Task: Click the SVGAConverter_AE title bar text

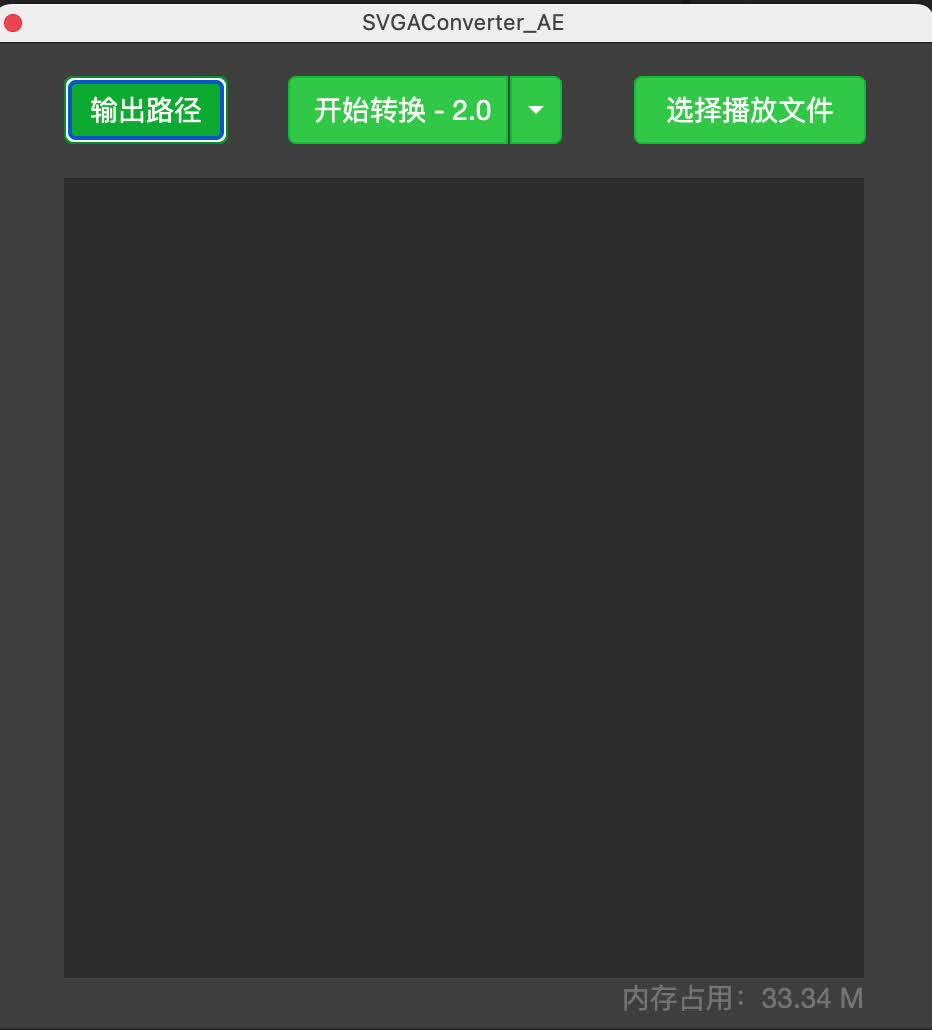Action: coord(461,21)
